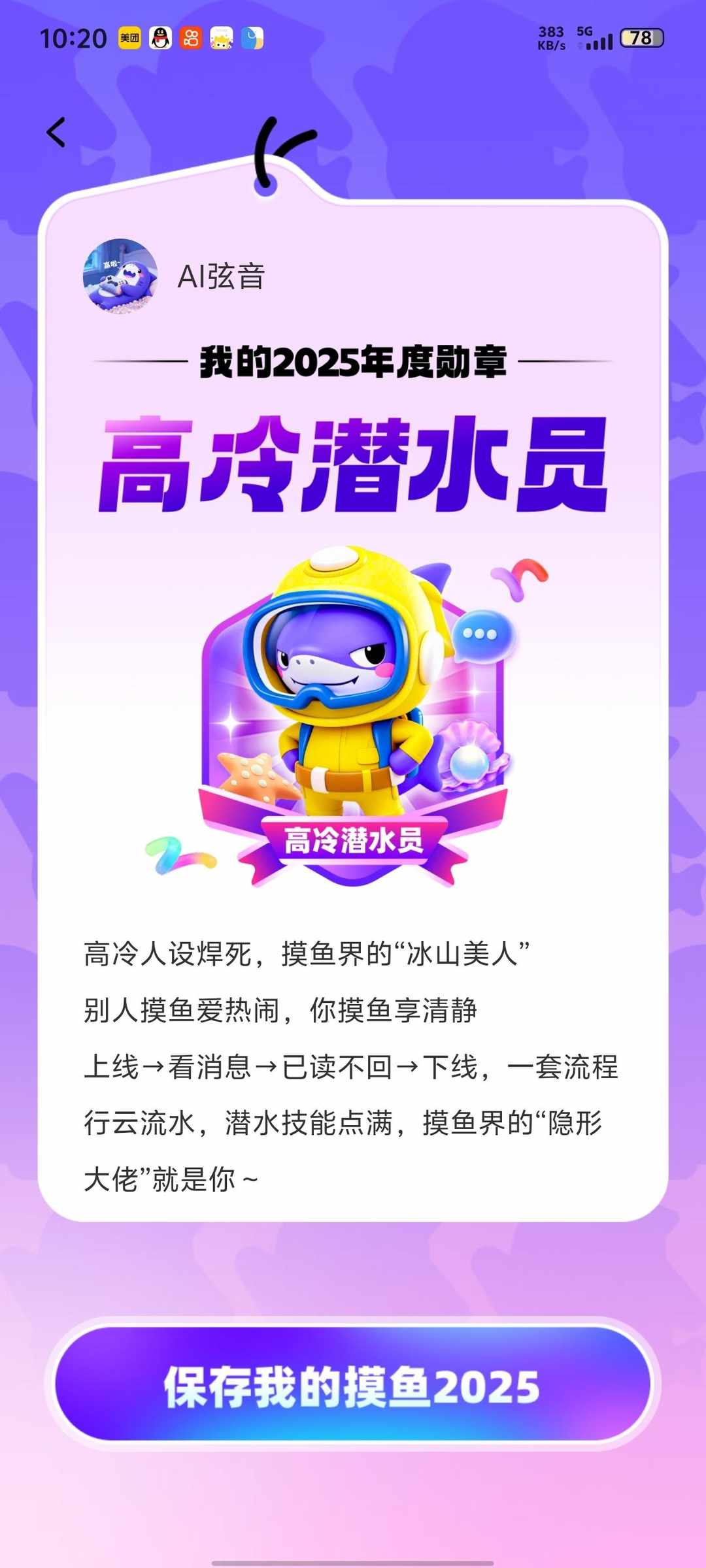This screenshot has width=706, height=1568.
Task: Select the username AI弦音
Action: pyautogui.click(x=220, y=277)
